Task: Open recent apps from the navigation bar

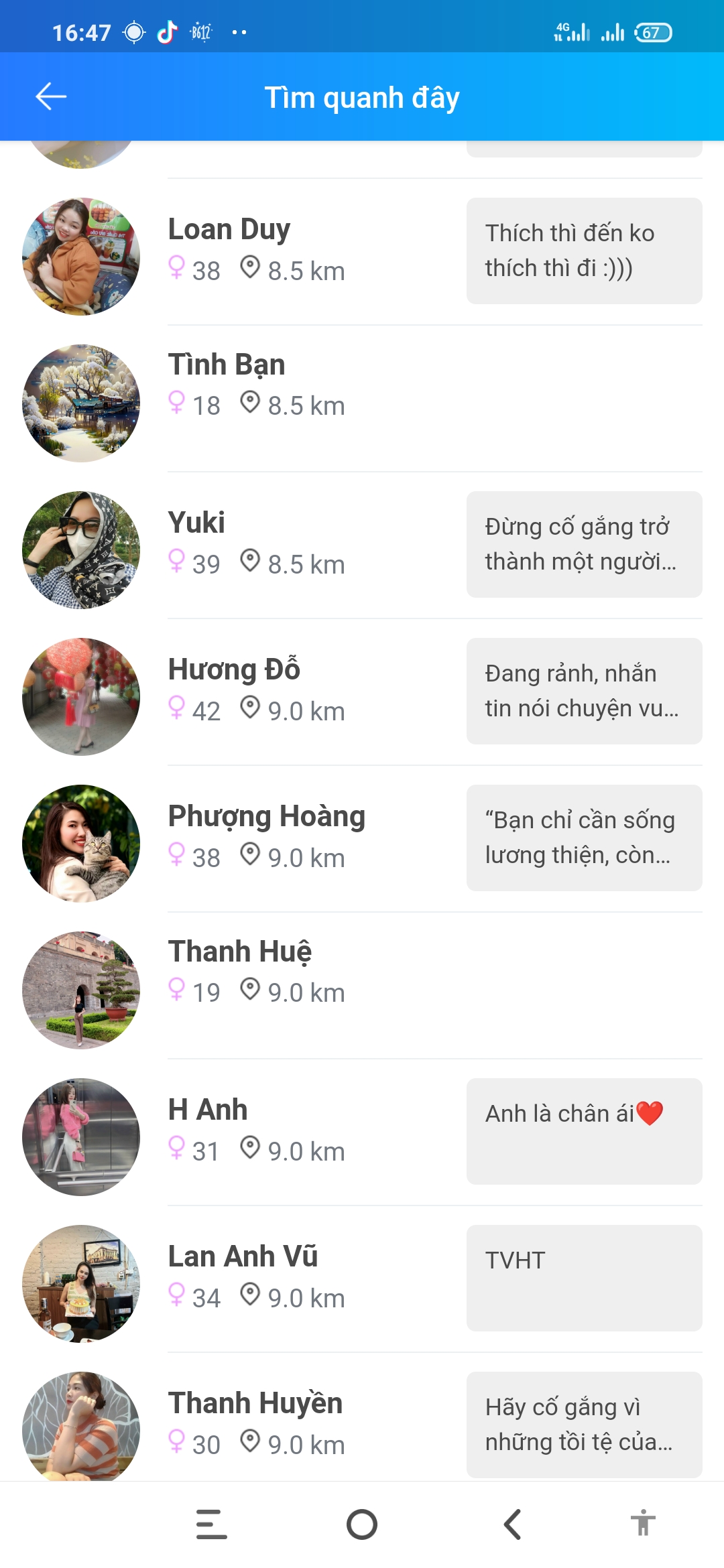Action: click(x=212, y=1524)
